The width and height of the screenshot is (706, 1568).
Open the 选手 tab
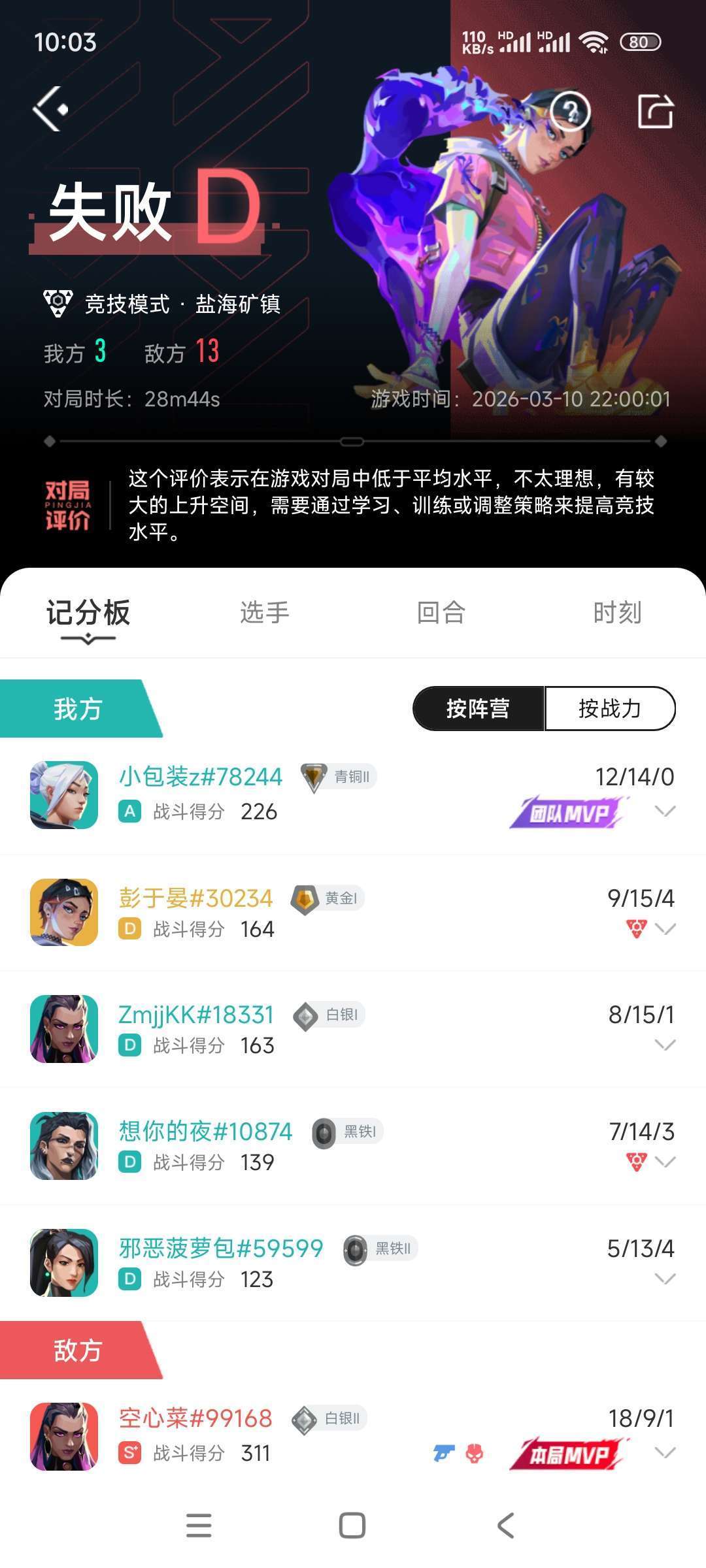click(264, 612)
